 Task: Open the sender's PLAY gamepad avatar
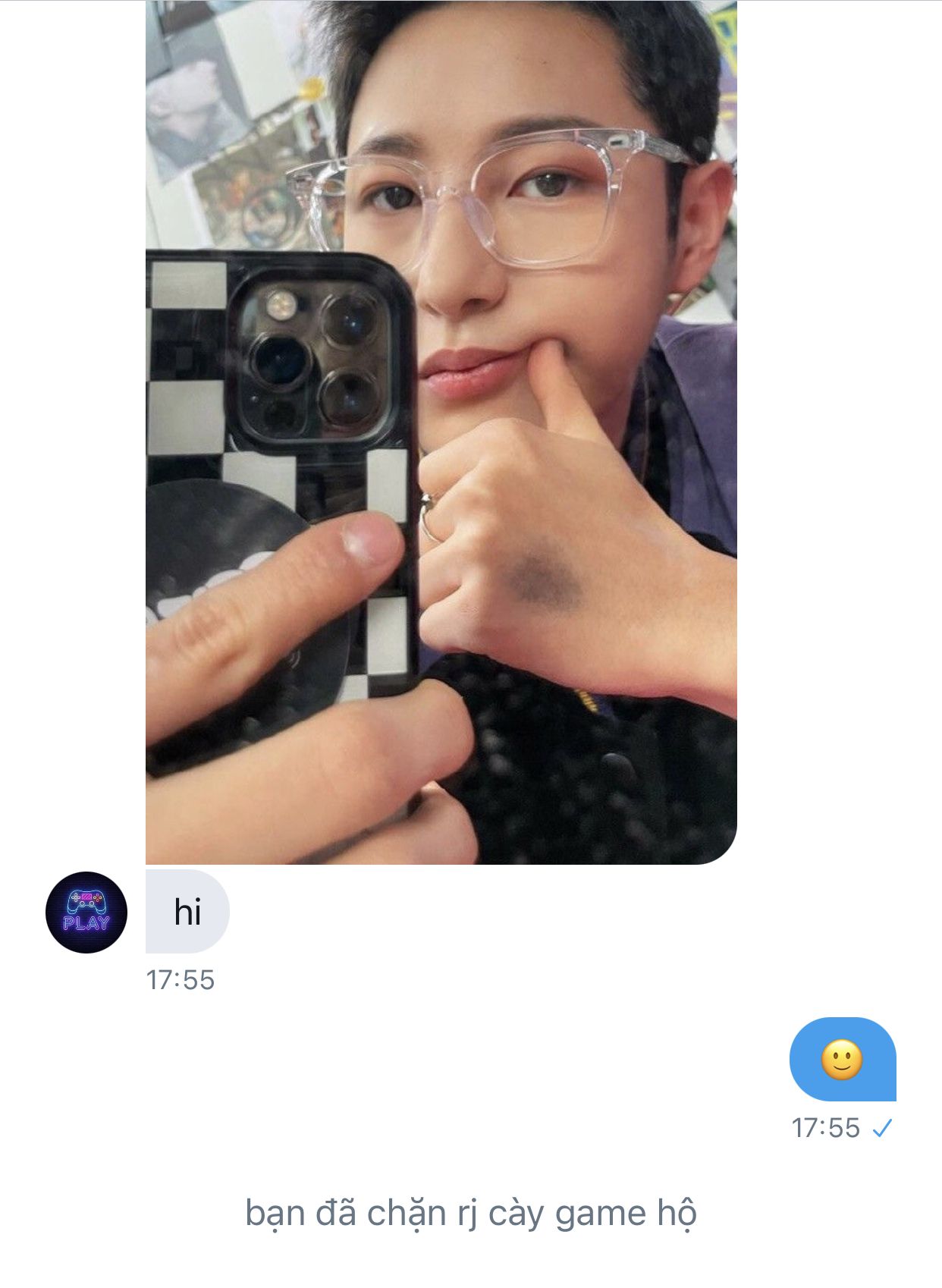pos(86,913)
